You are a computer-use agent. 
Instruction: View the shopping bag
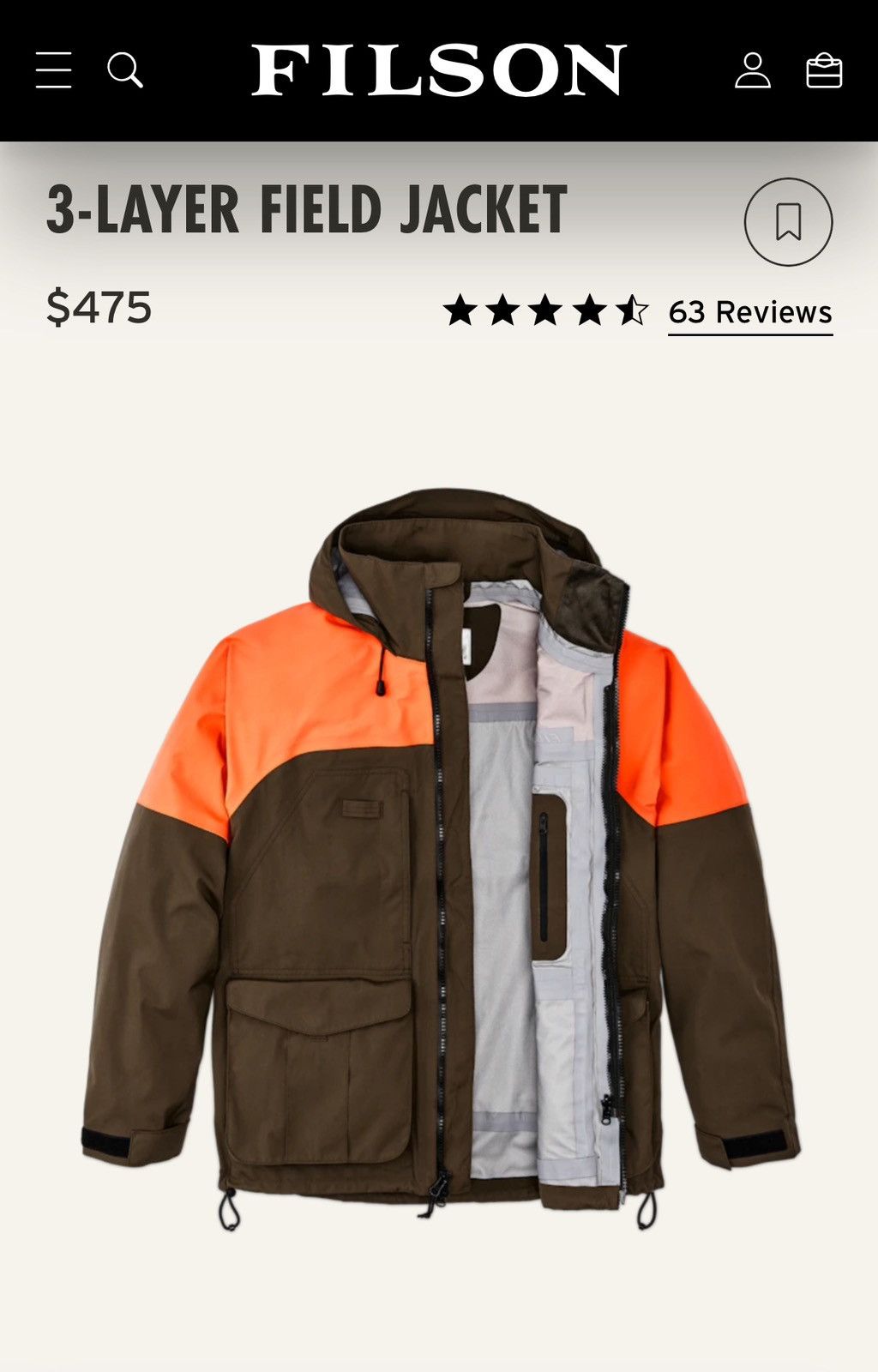[x=824, y=70]
